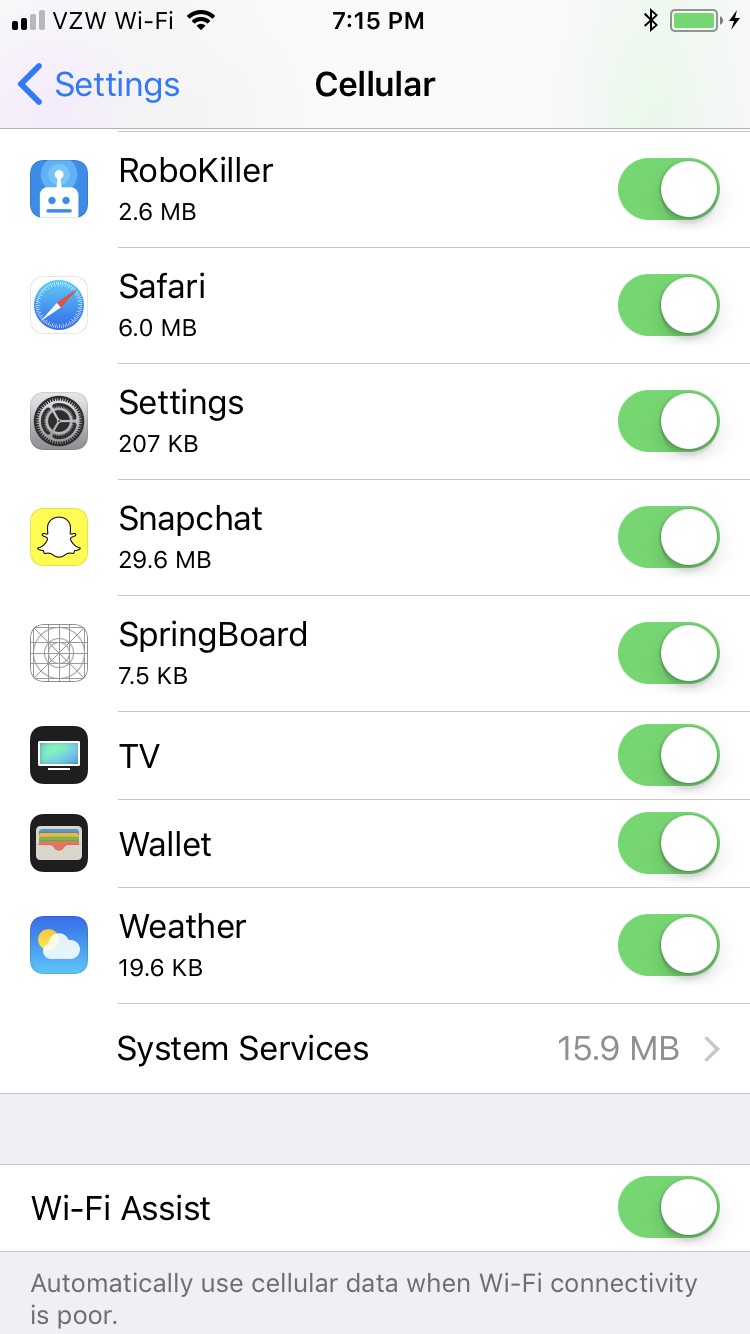This screenshot has width=750, height=1334.
Task: Switch off Snapchat cellular data
Action: [669, 537]
